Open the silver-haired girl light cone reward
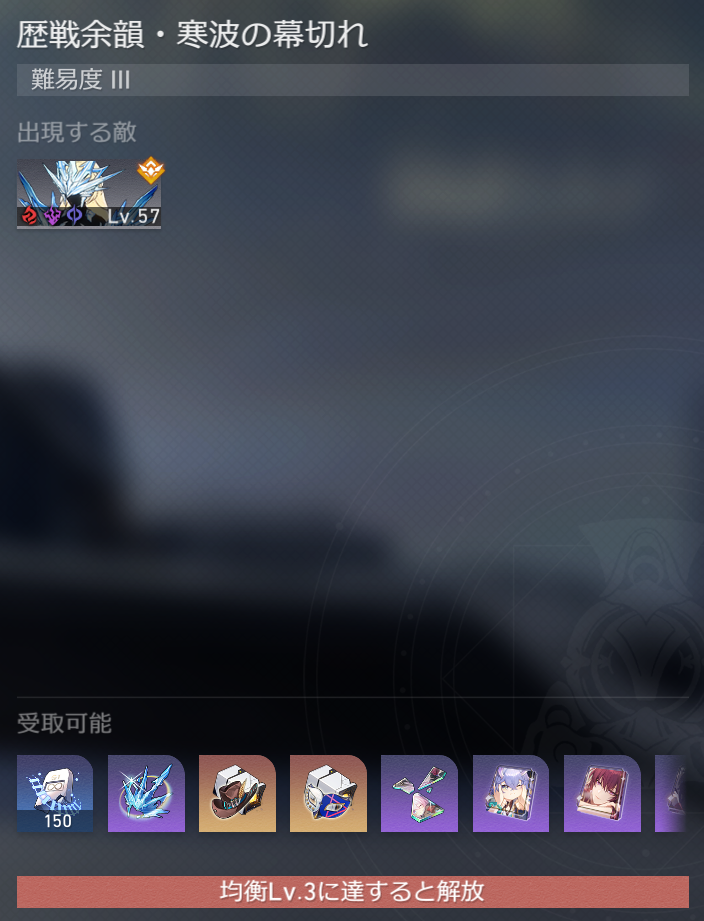The height and width of the screenshot is (921, 704). point(510,793)
